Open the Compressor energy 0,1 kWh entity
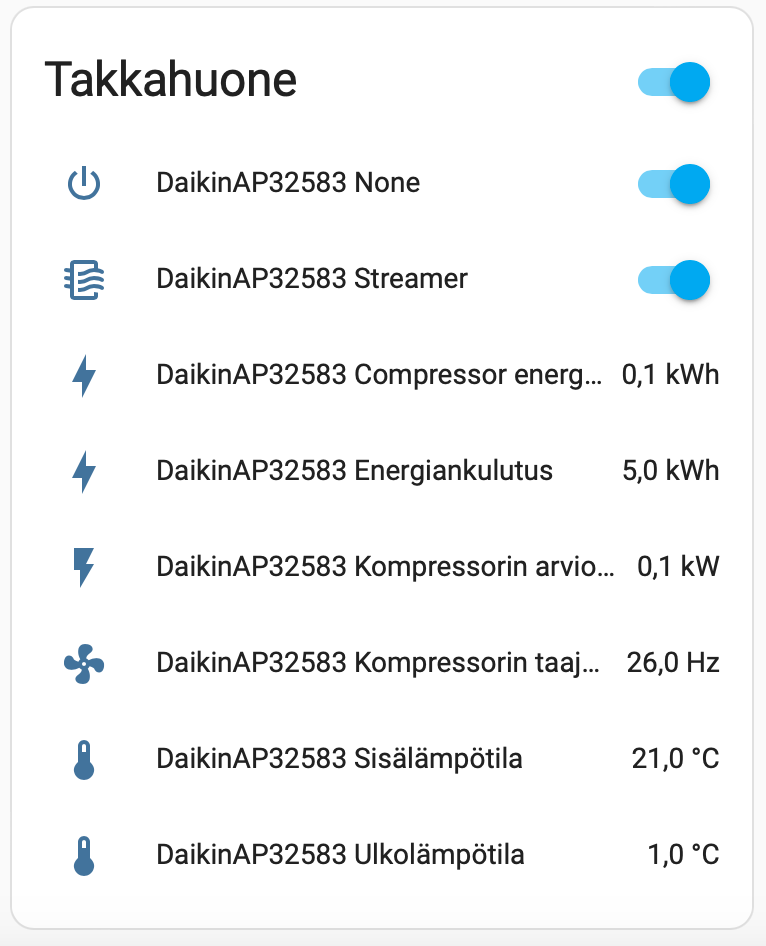Screen dimensions: 766x946 [380, 376]
